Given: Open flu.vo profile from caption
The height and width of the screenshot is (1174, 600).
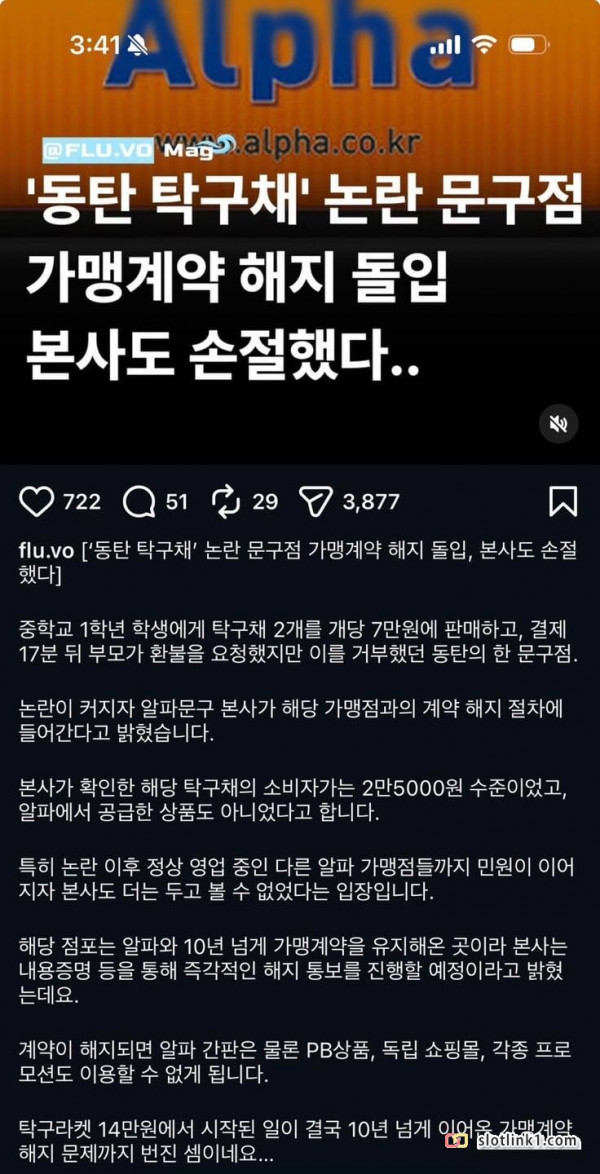Looking at the screenshot, I should [46, 550].
